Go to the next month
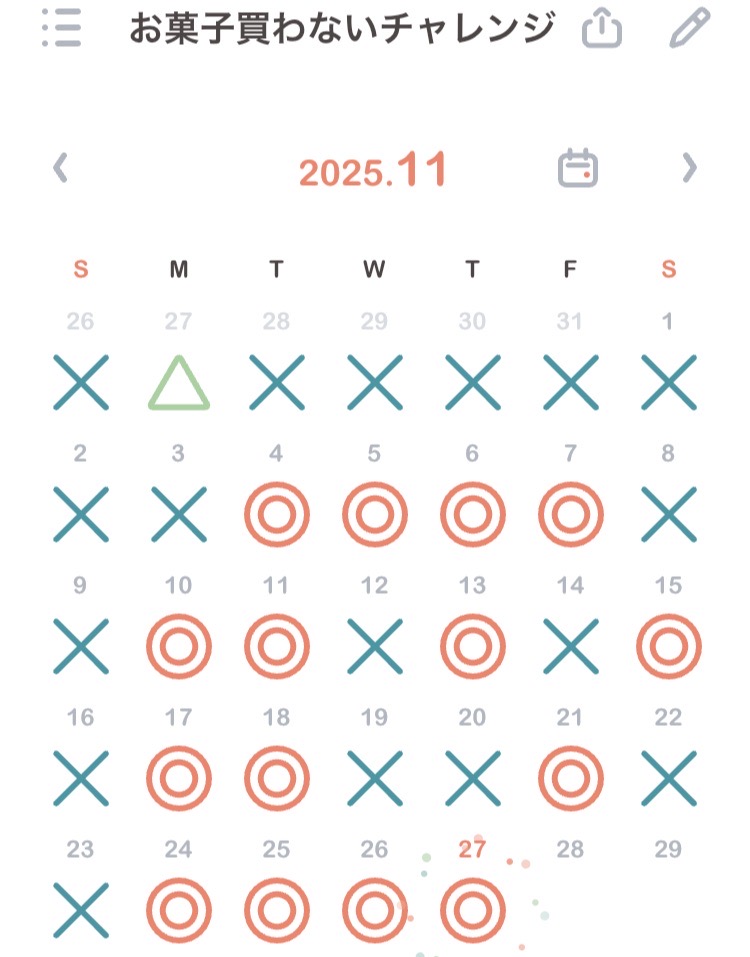Image resolution: width=750 pixels, height=957 pixels. pos(689,168)
